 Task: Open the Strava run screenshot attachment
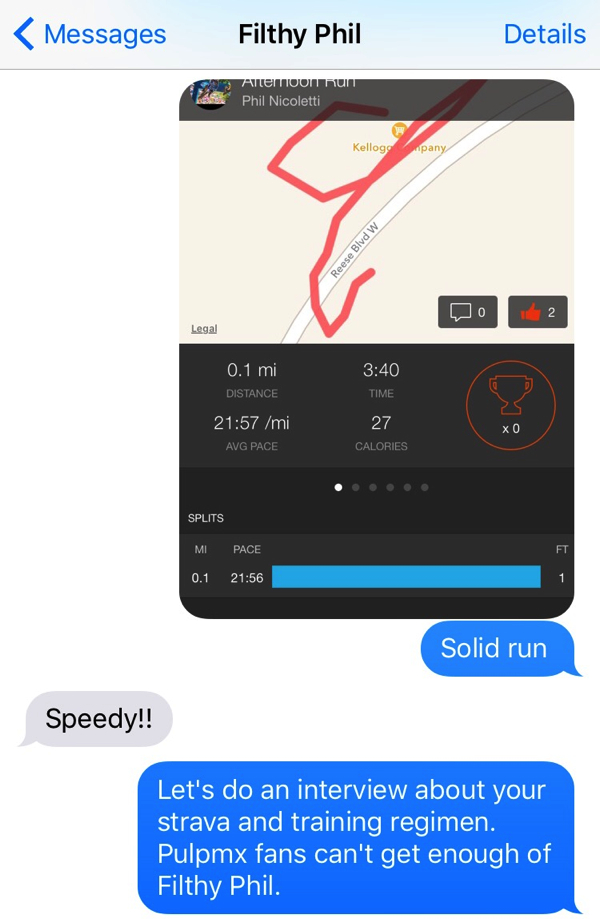376,350
